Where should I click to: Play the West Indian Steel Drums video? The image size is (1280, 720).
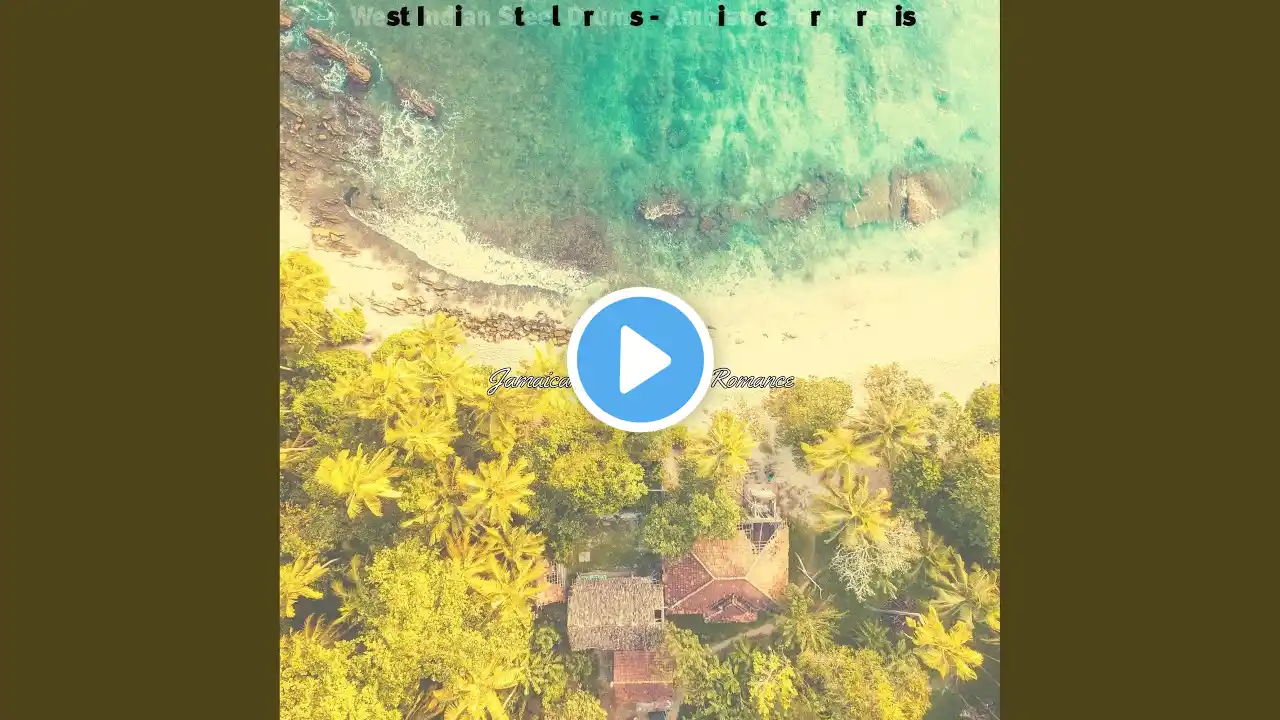(640, 360)
